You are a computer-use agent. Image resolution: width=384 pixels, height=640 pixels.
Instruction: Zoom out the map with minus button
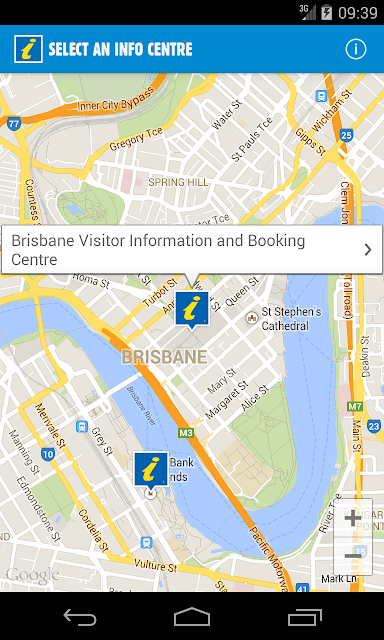353,556
